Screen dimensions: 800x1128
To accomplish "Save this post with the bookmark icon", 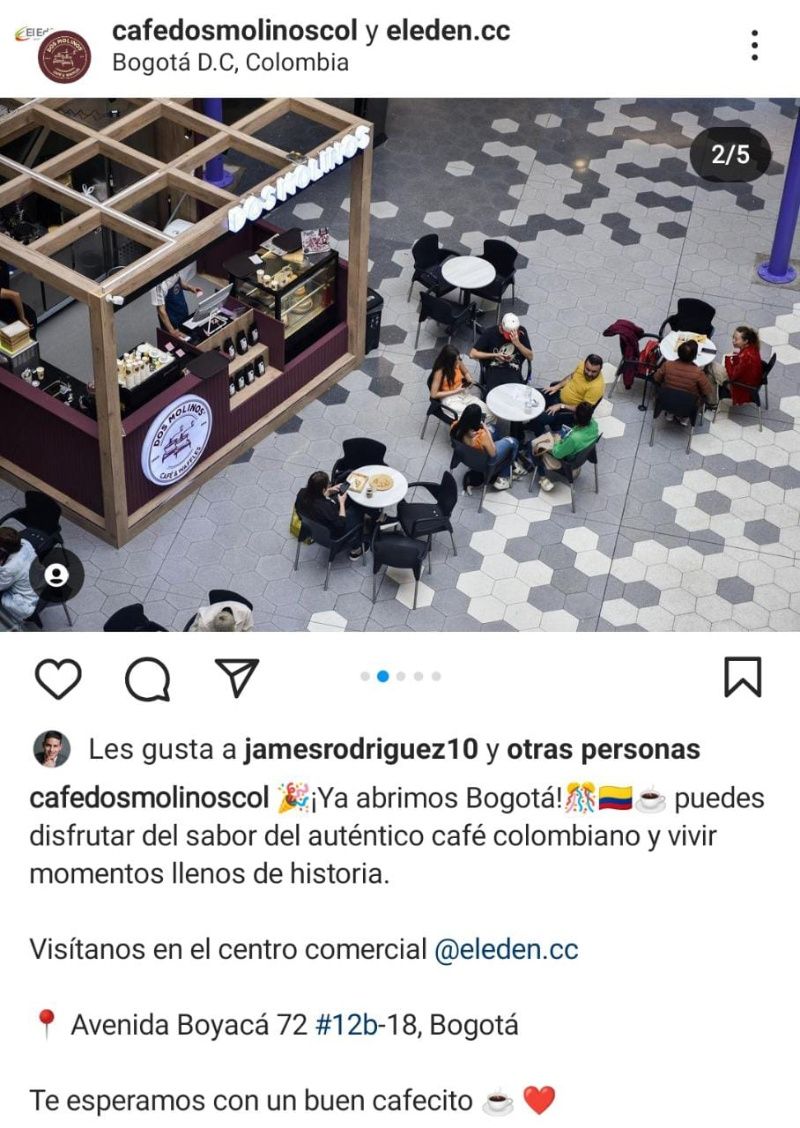I will coord(742,678).
